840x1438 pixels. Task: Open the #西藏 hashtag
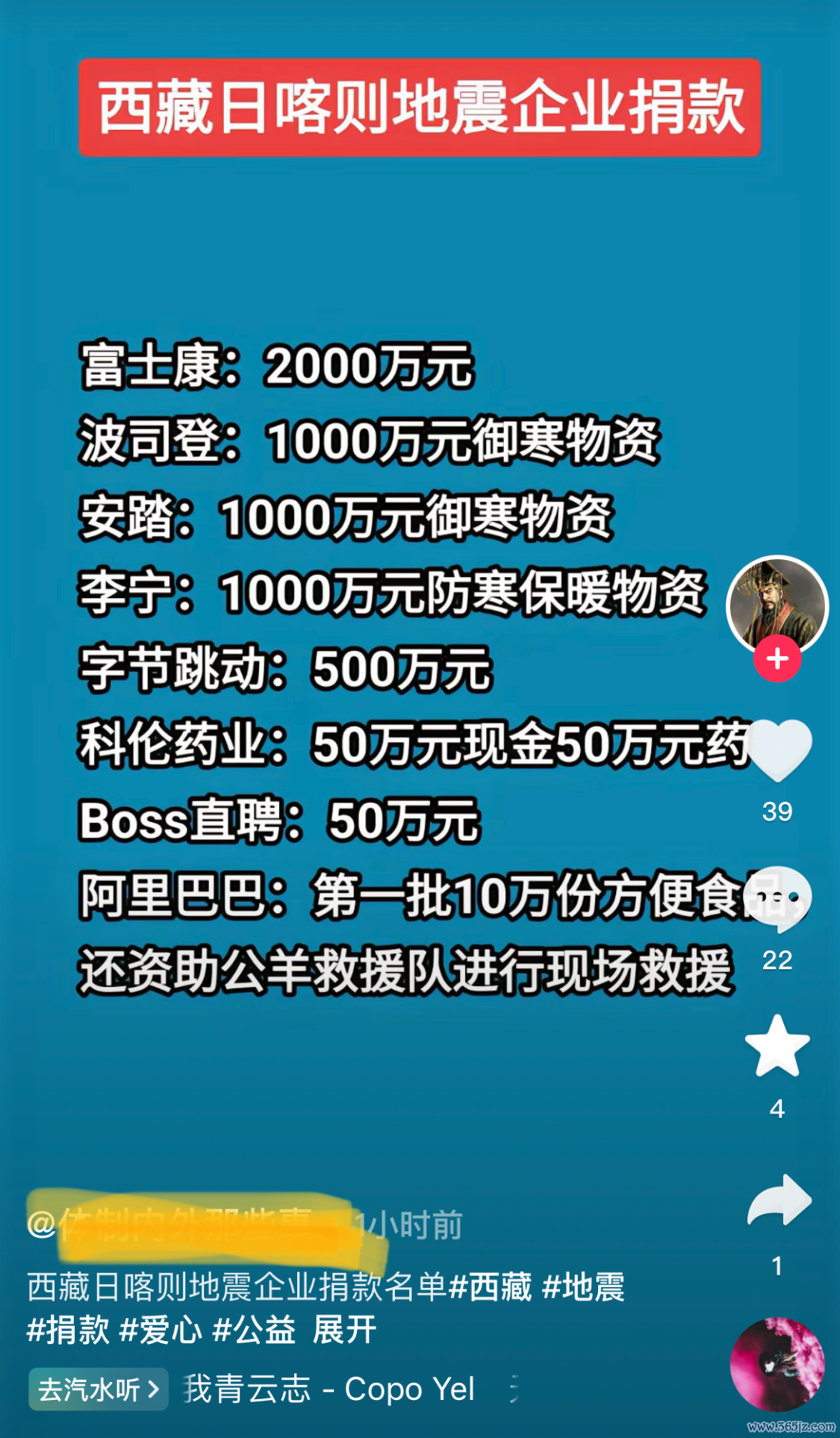(x=490, y=1287)
